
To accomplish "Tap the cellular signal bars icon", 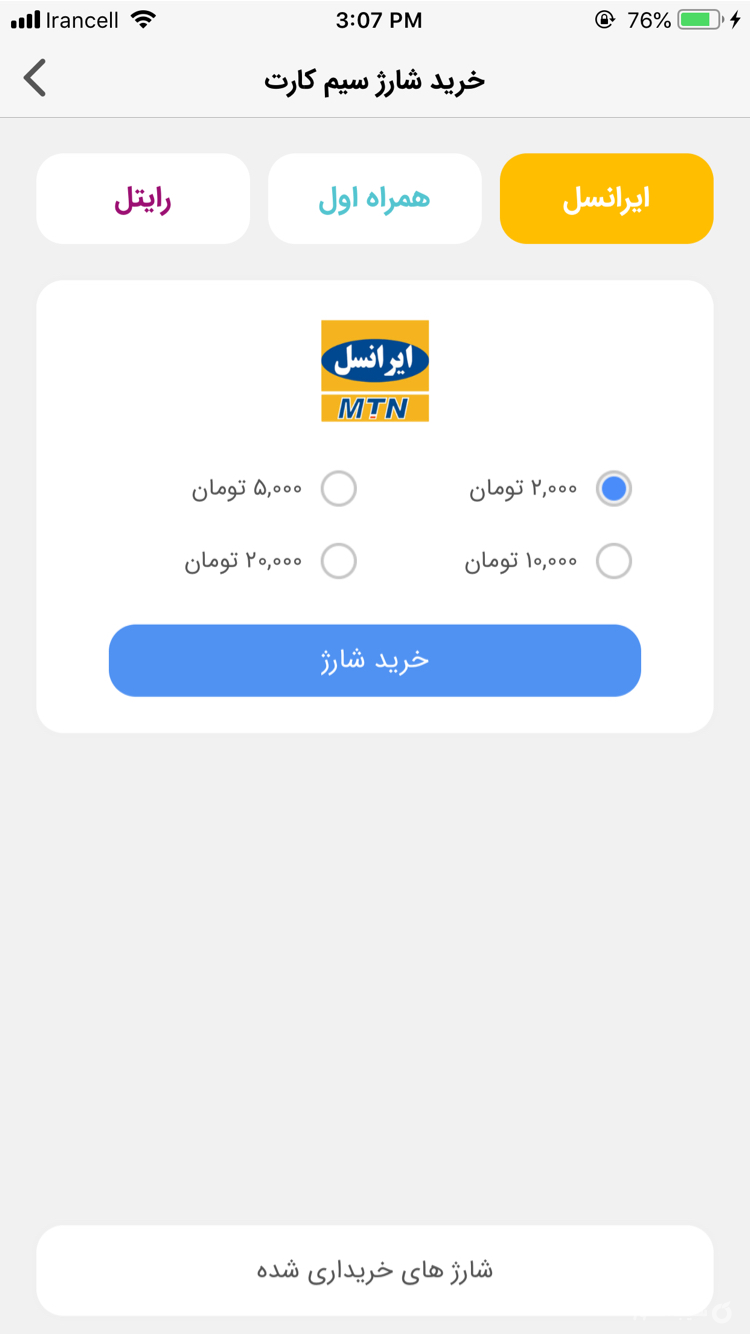I will click(25, 18).
